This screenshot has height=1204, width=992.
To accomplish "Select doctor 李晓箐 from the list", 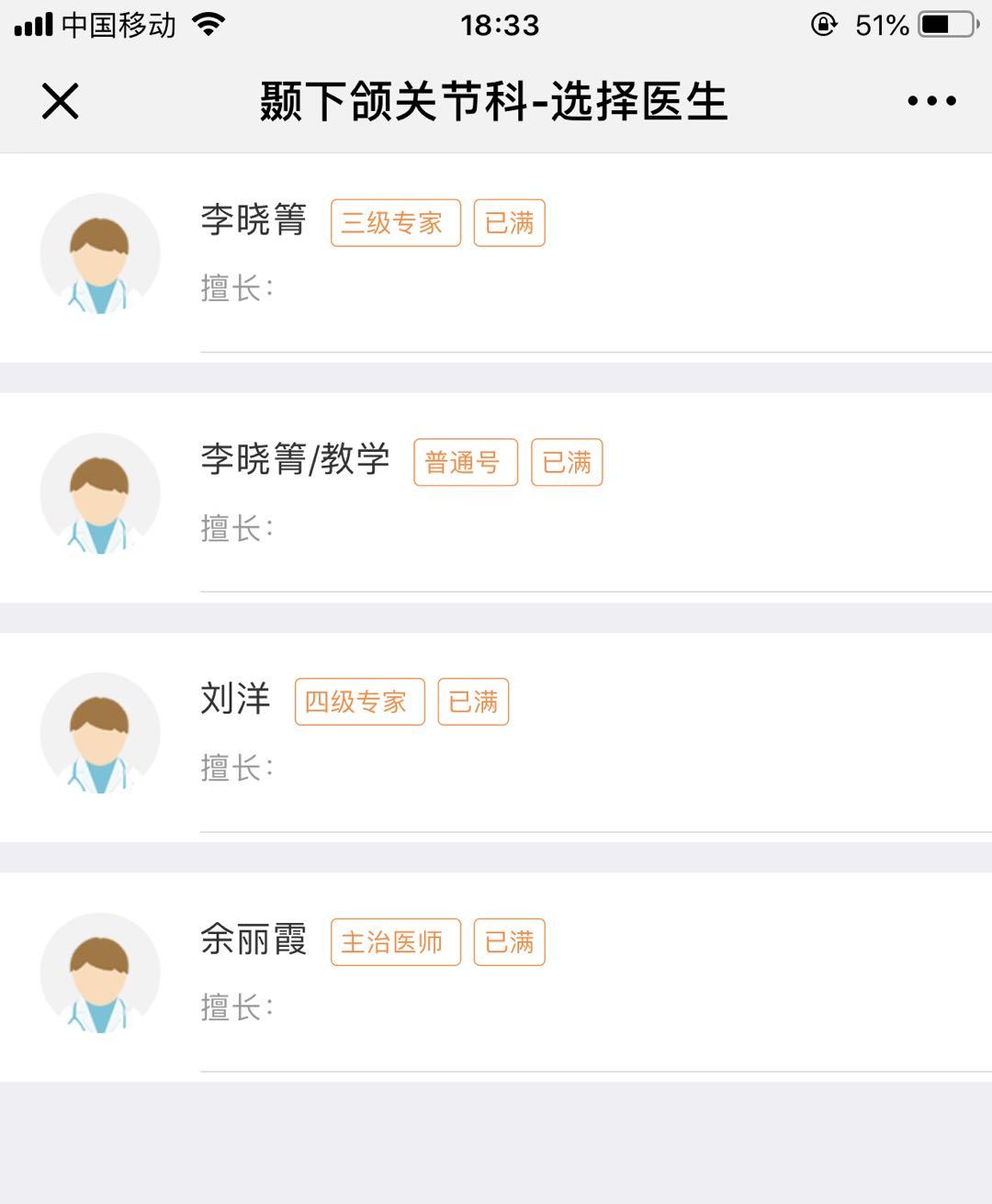I will (x=253, y=220).
